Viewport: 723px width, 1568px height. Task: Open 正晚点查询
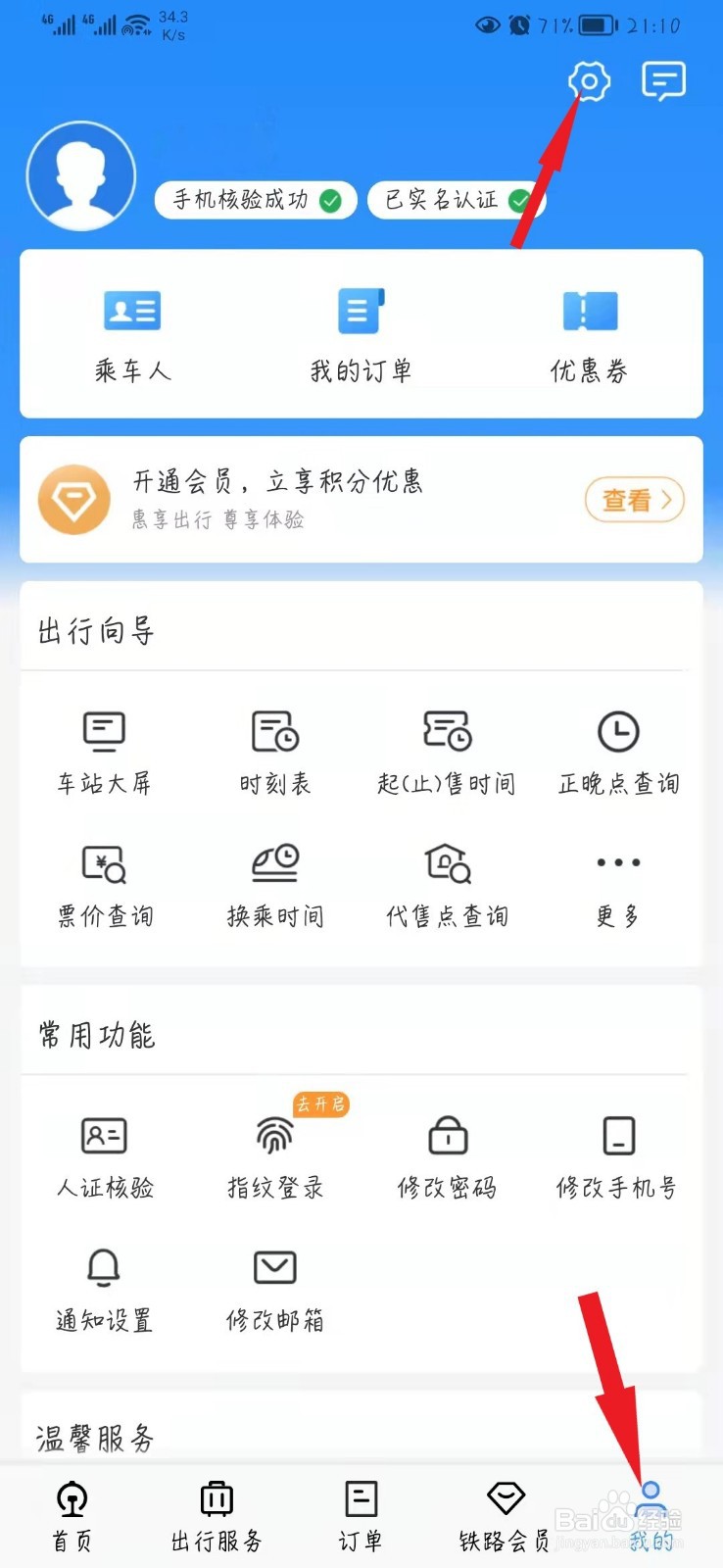tap(618, 753)
